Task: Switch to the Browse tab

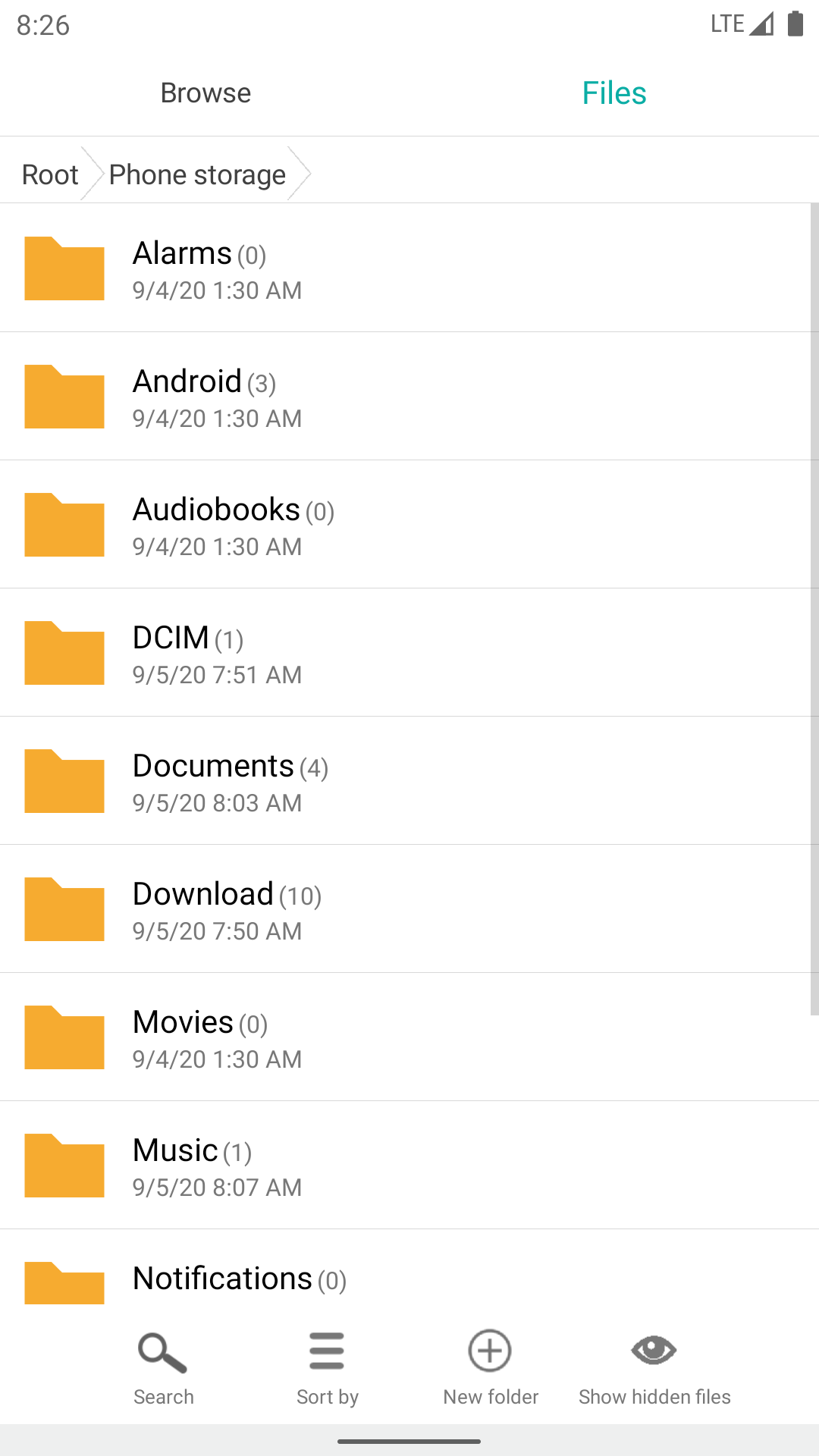Action: tap(206, 93)
